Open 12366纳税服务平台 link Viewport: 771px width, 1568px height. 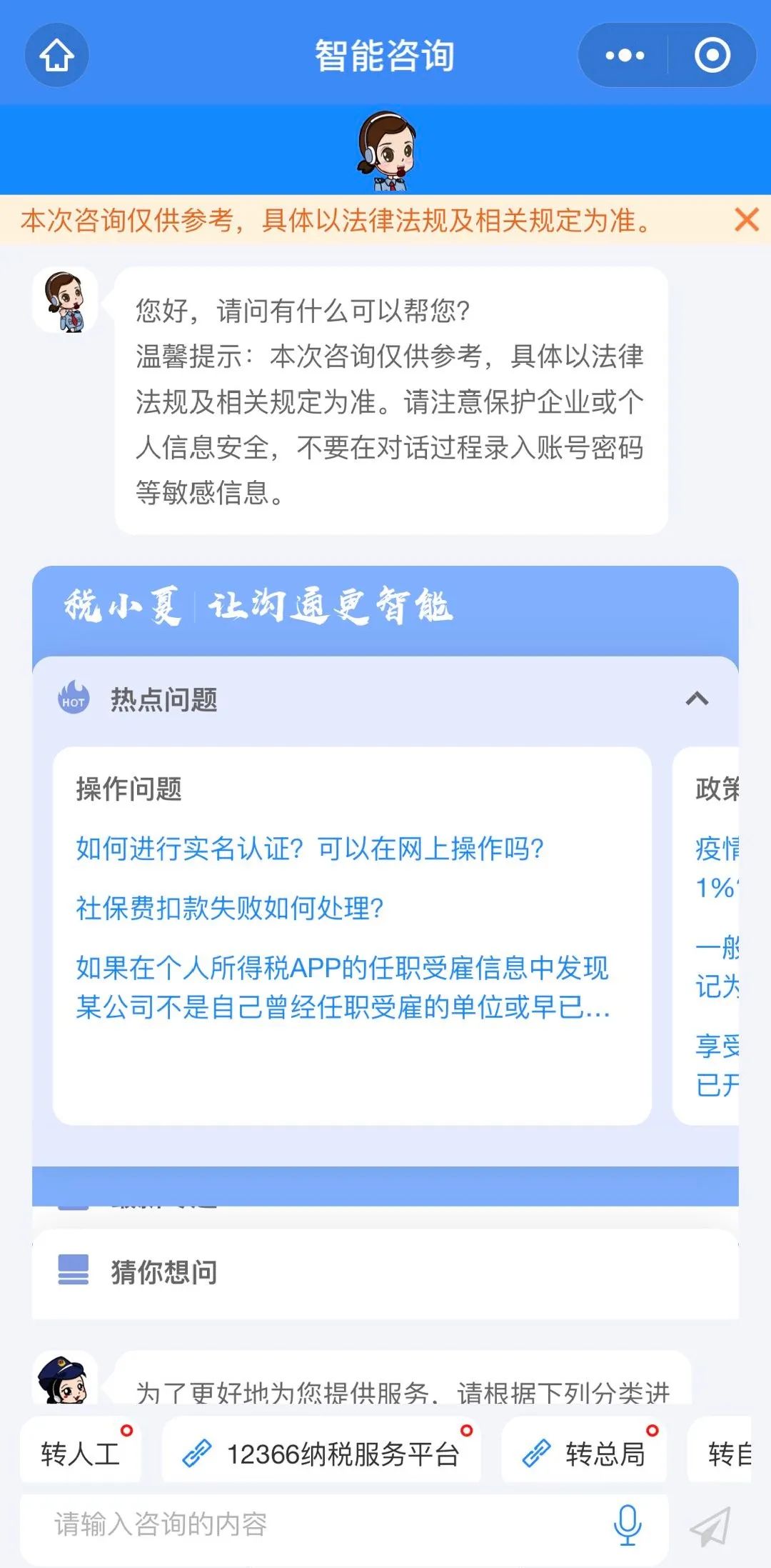pos(321,1454)
